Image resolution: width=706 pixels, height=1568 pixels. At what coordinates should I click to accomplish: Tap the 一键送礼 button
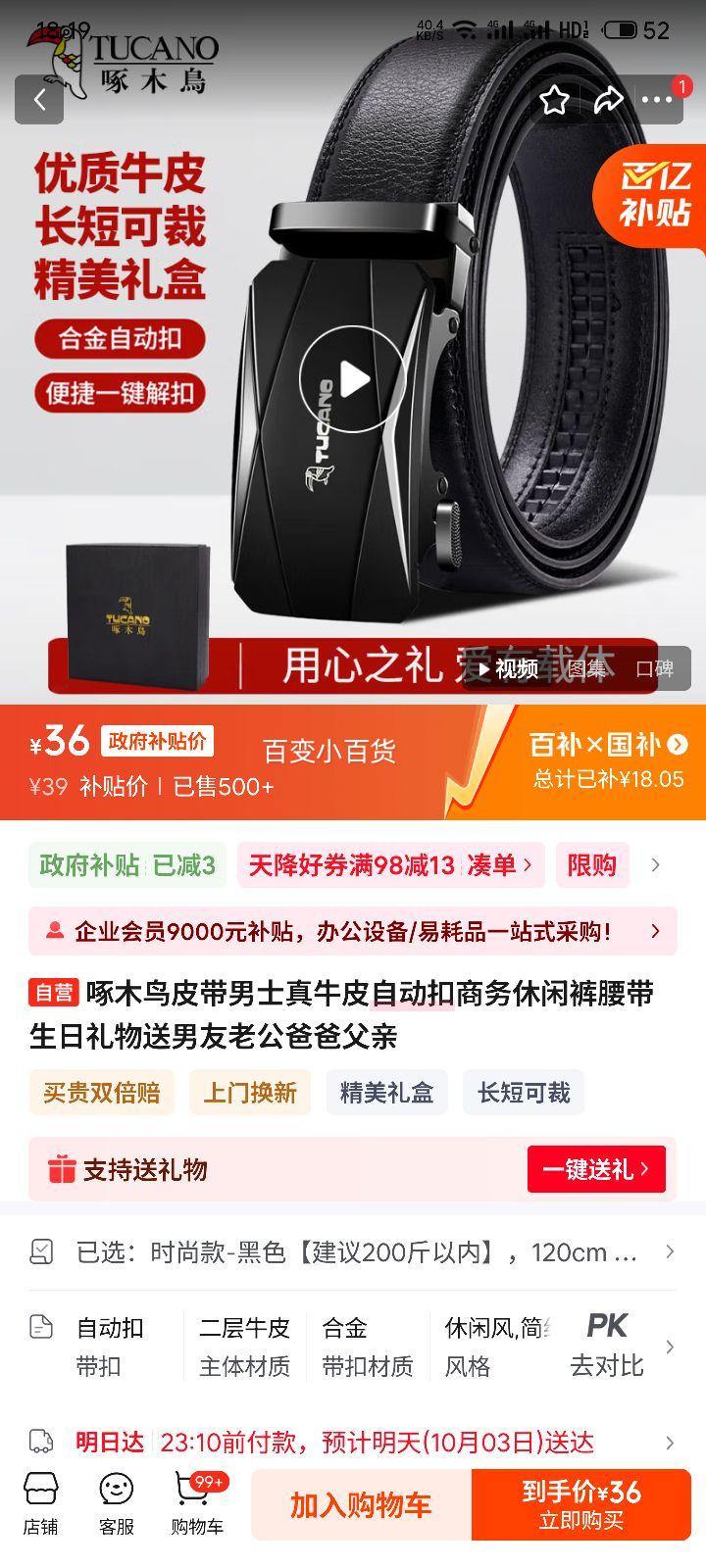[x=596, y=1169]
